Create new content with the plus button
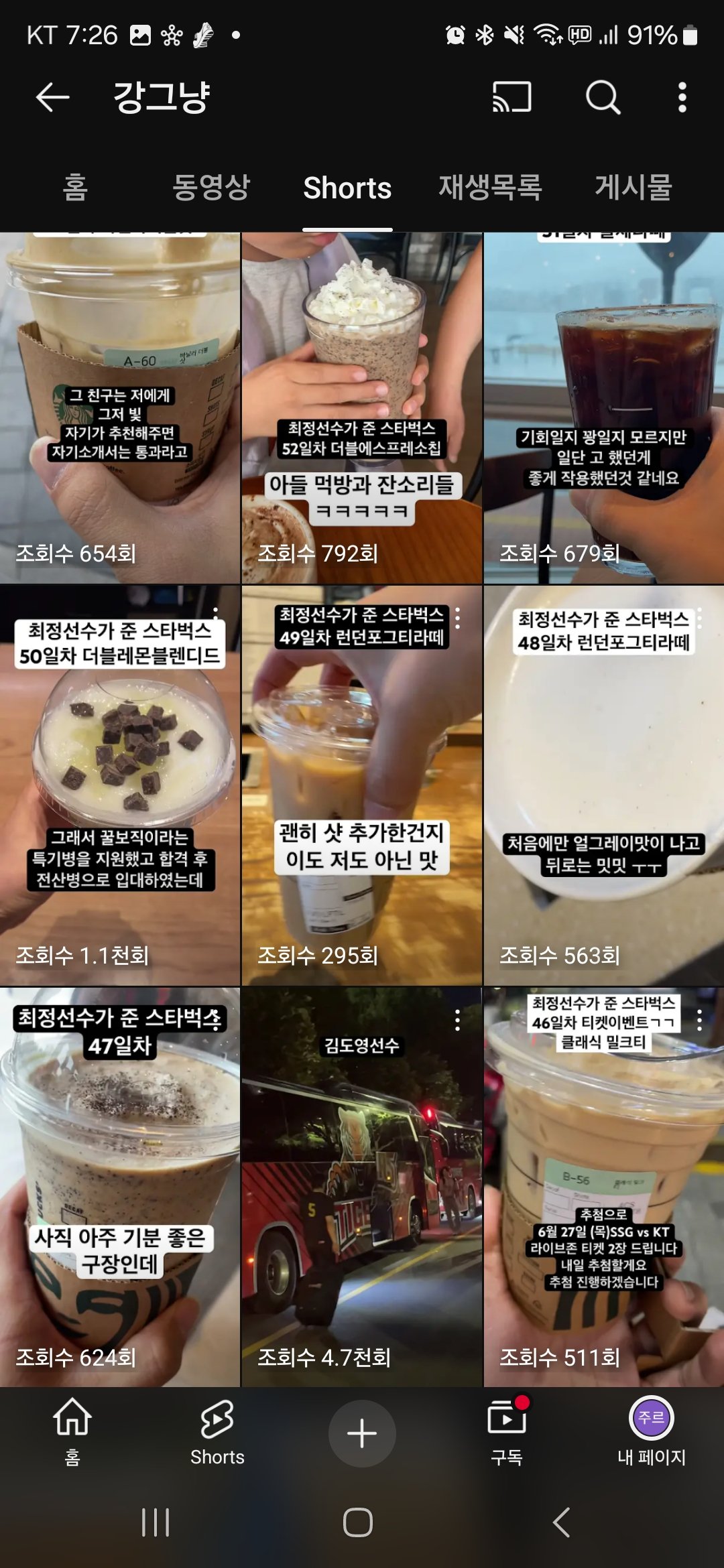The width and height of the screenshot is (724, 1568). (x=362, y=1433)
